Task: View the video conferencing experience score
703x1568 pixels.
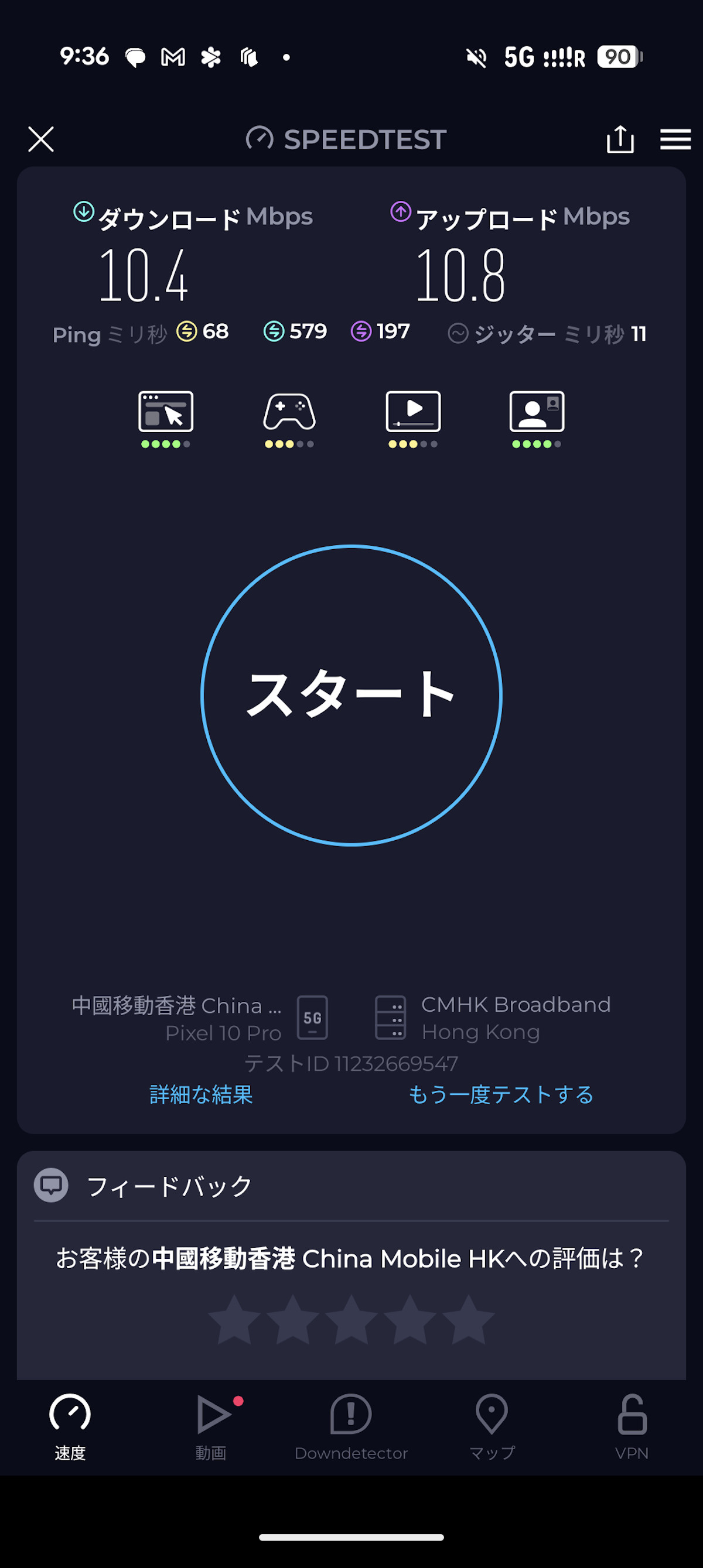Action: (x=537, y=419)
